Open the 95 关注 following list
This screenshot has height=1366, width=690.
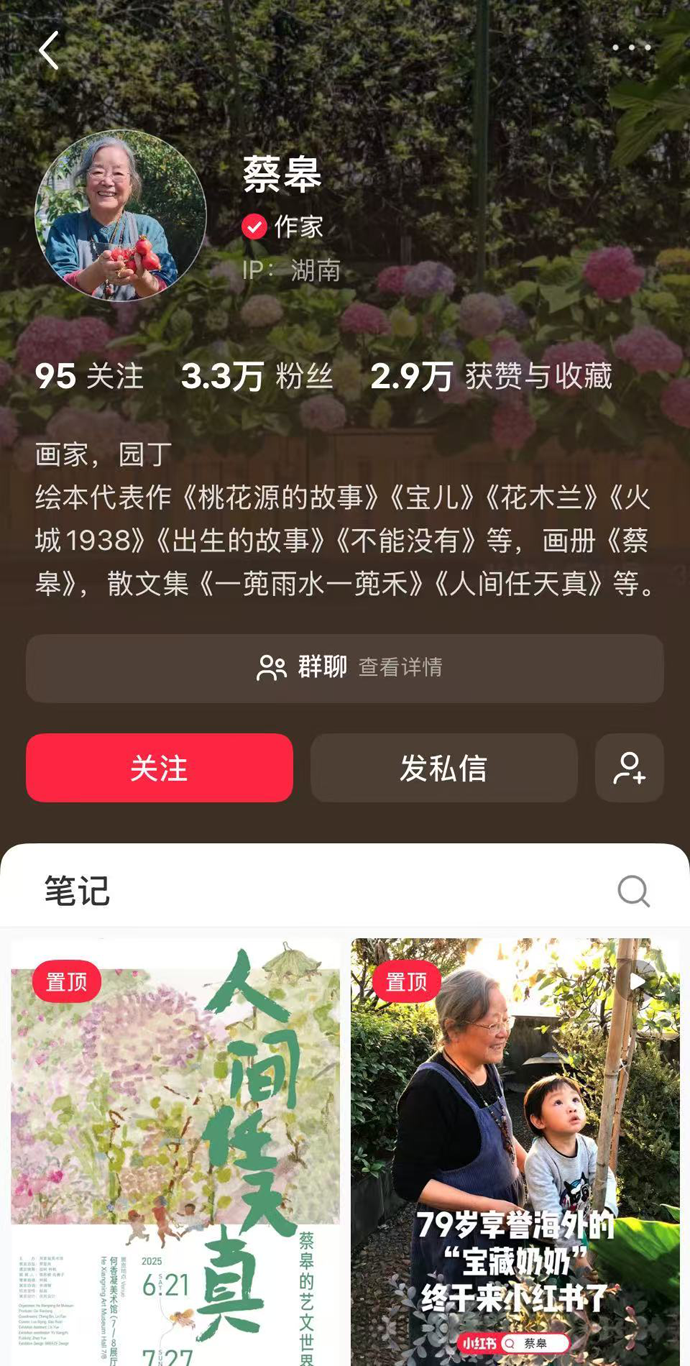point(89,376)
